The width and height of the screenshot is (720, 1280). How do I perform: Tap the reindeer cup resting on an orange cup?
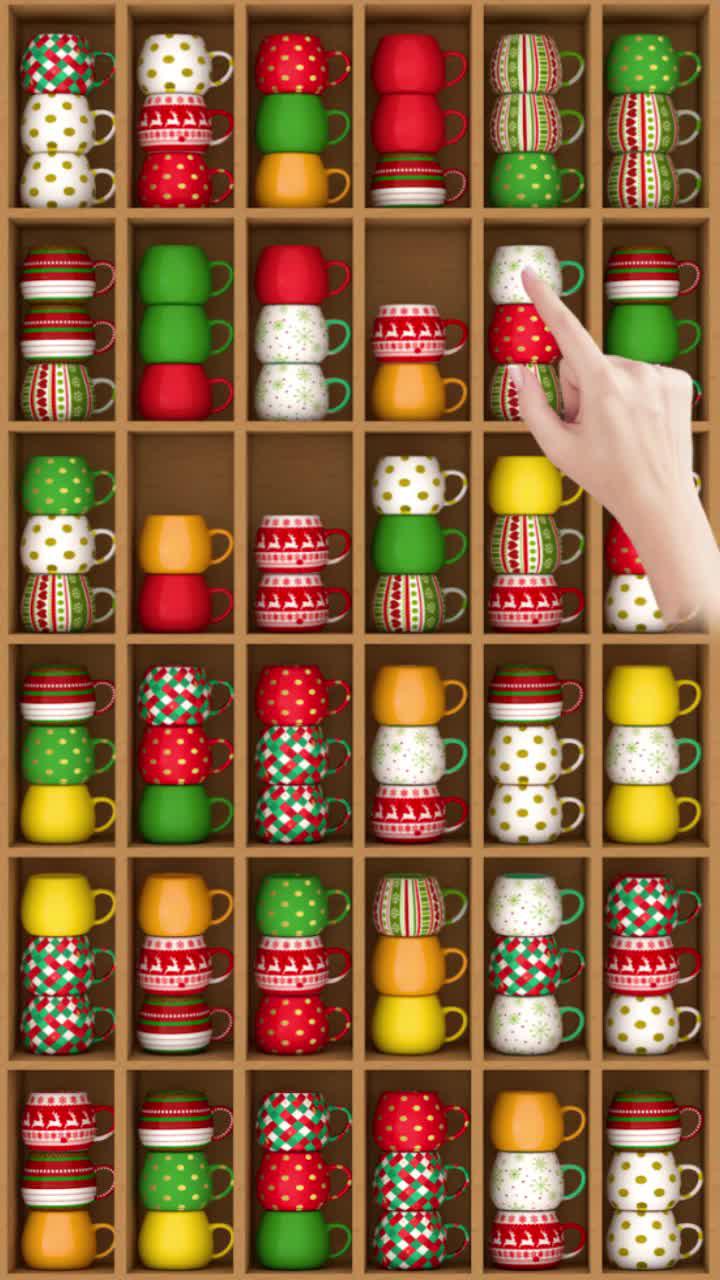point(408,333)
